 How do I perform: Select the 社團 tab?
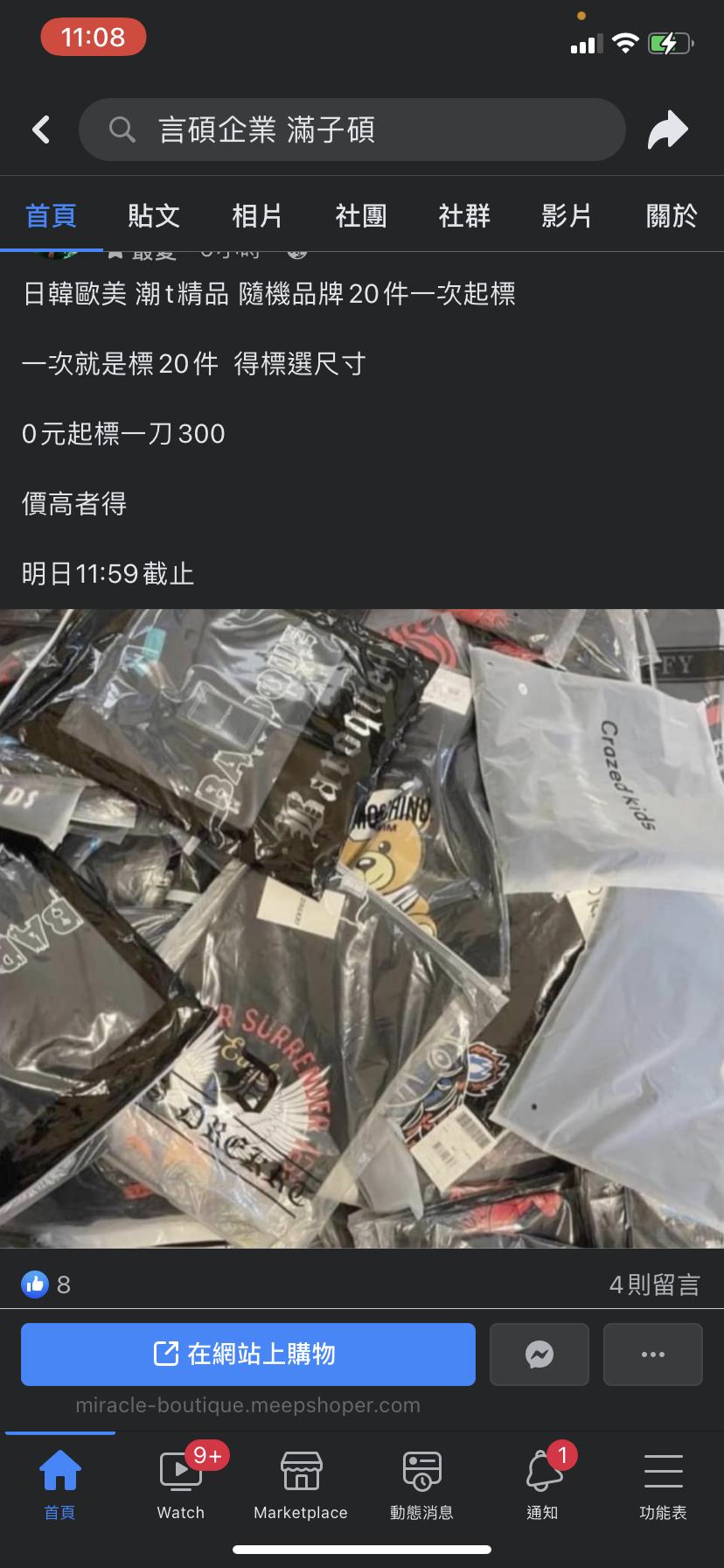click(x=360, y=215)
